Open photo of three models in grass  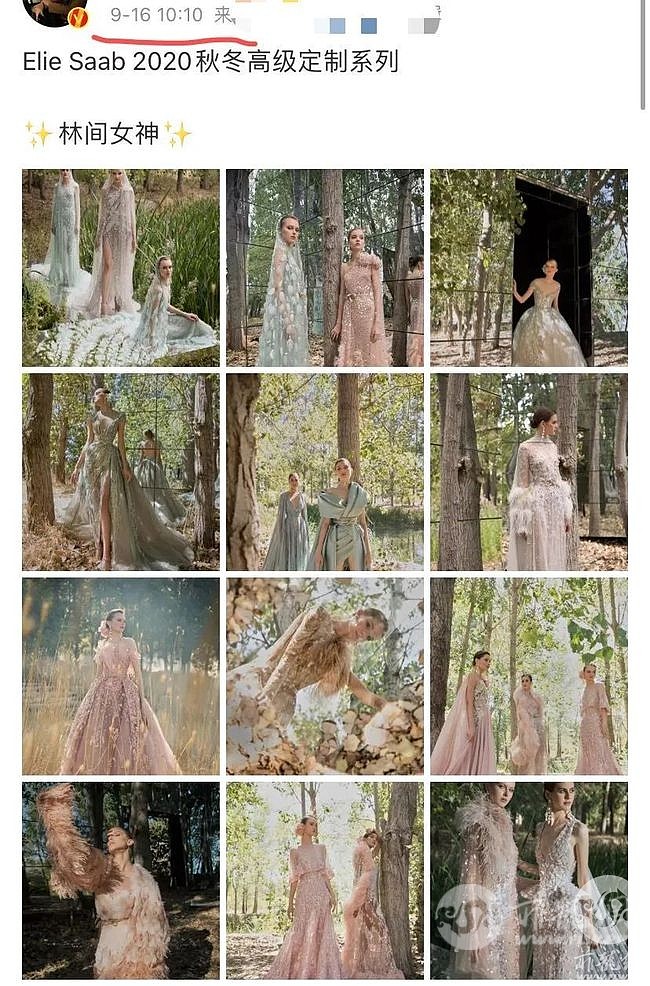tap(121, 267)
